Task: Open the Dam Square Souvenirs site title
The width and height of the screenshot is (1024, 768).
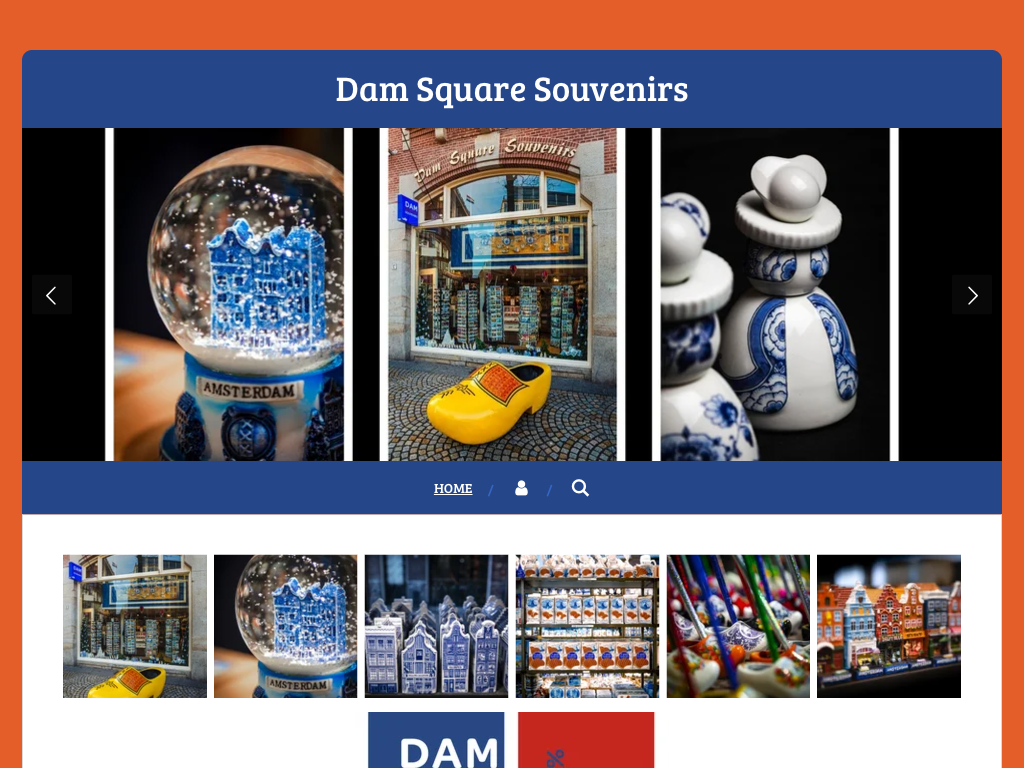Action: (512, 89)
